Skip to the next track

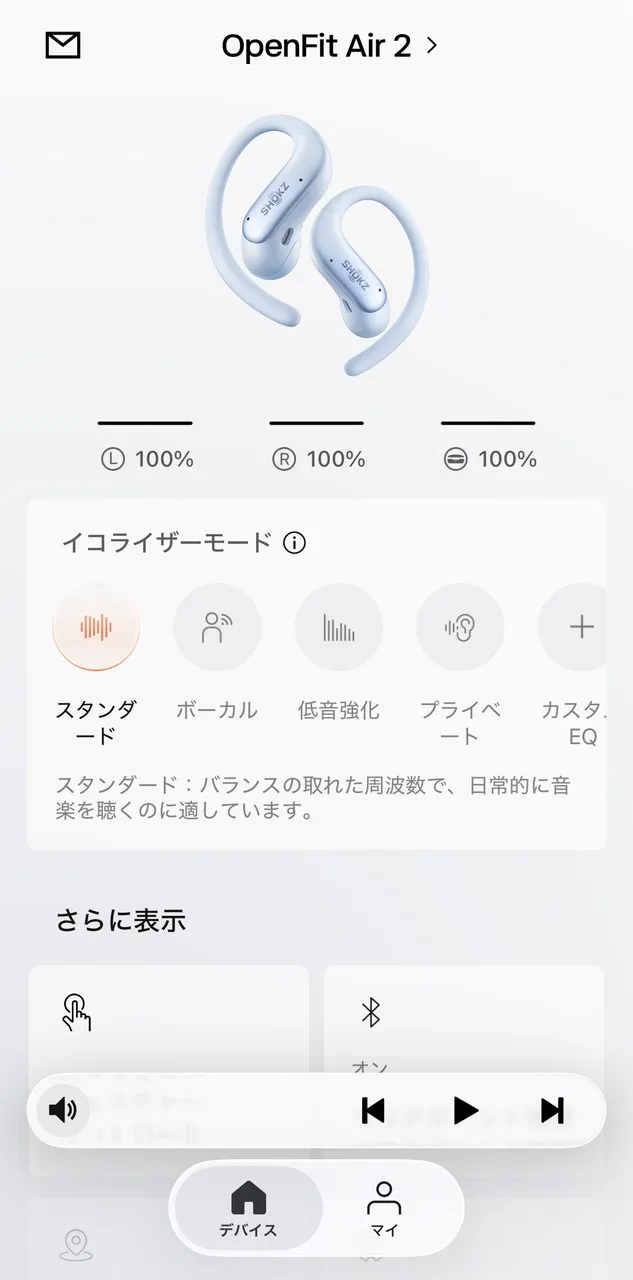point(553,1110)
